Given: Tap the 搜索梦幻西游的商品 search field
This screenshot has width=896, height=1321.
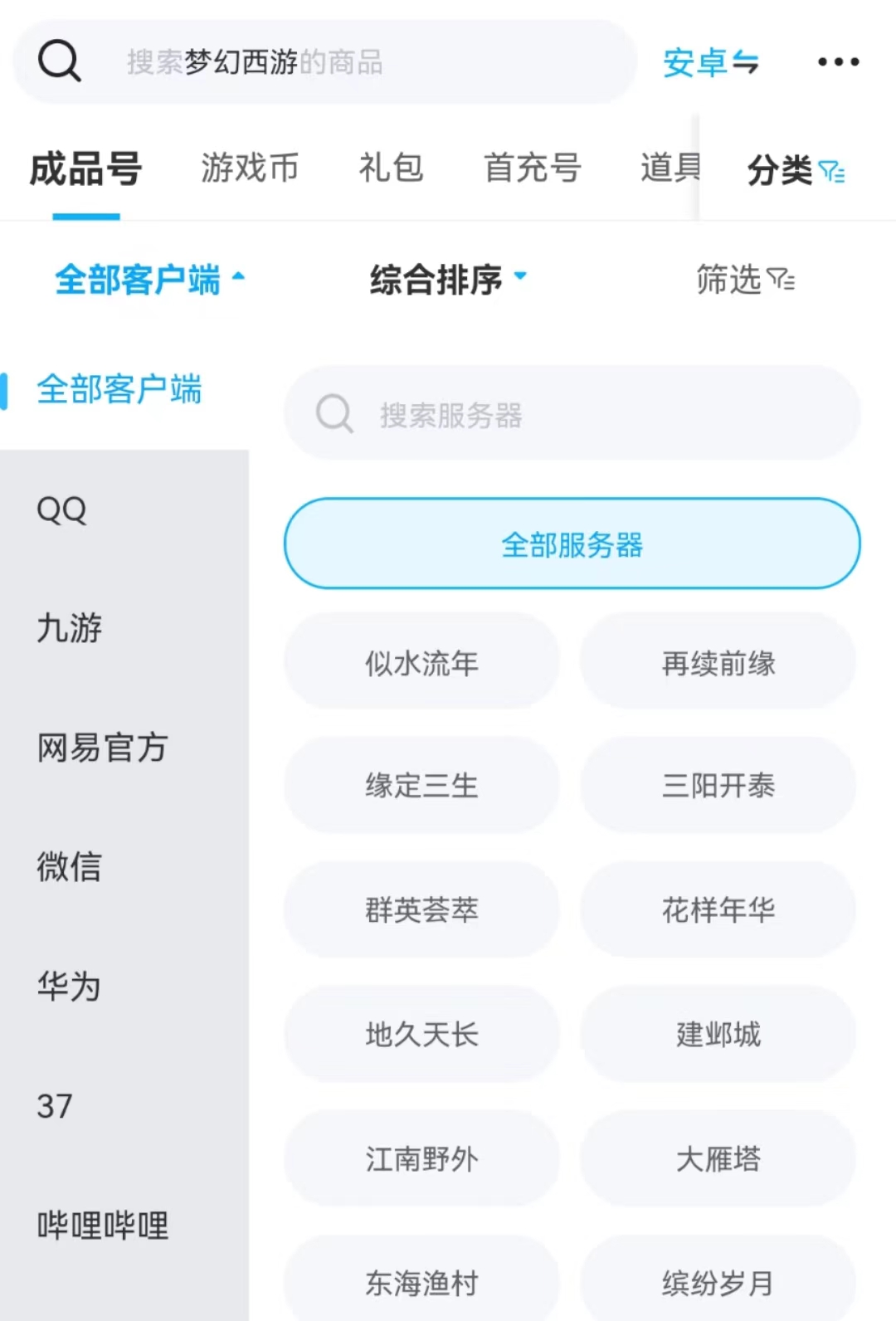Looking at the screenshot, I should 332,62.
